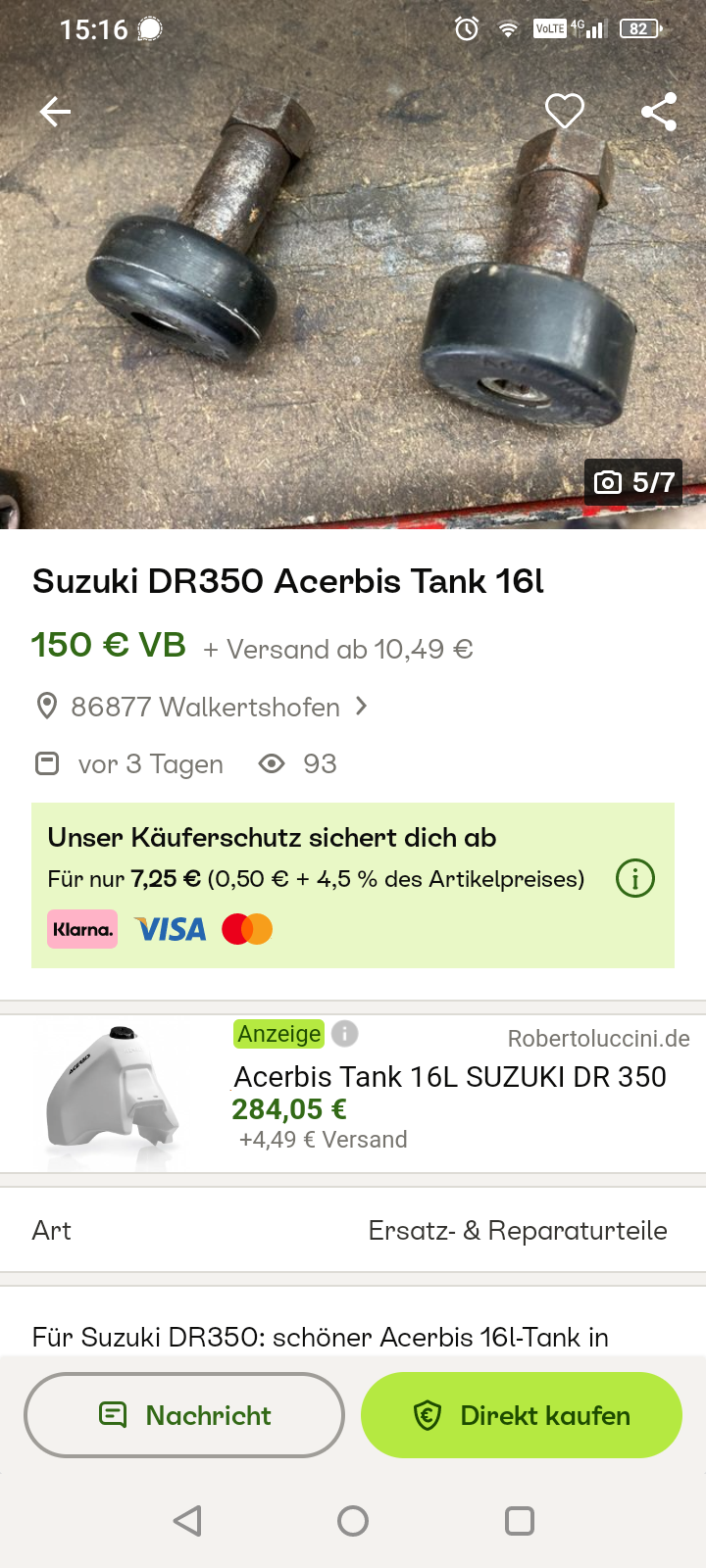Go to the system home screen
The image size is (706, 1568).
point(353,1521)
